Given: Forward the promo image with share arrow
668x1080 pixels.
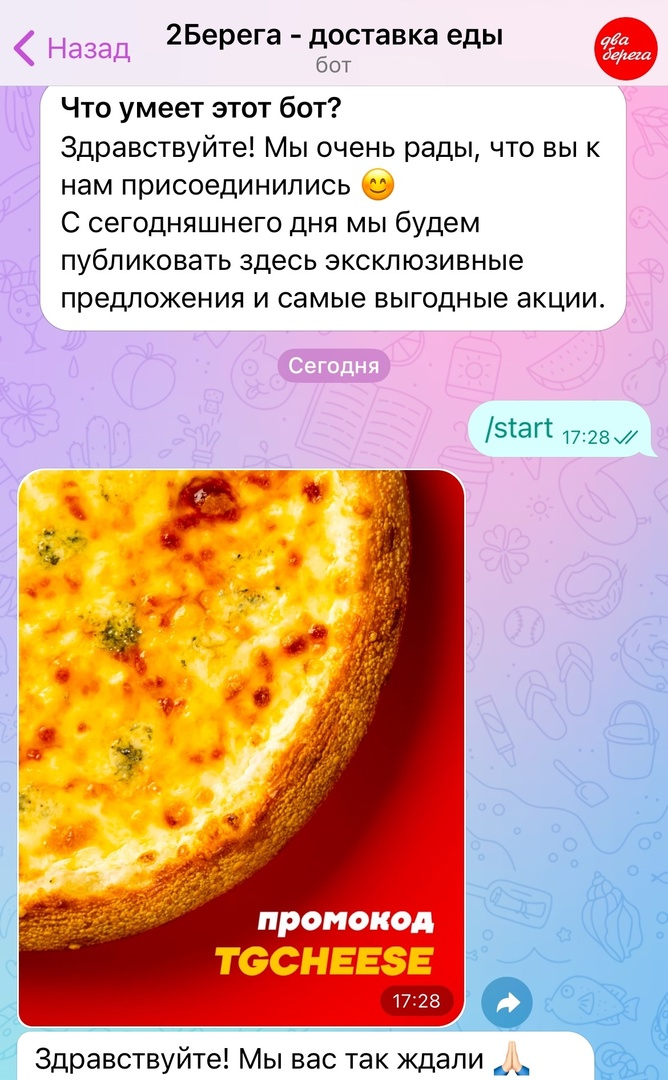Looking at the screenshot, I should (507, 1003).
